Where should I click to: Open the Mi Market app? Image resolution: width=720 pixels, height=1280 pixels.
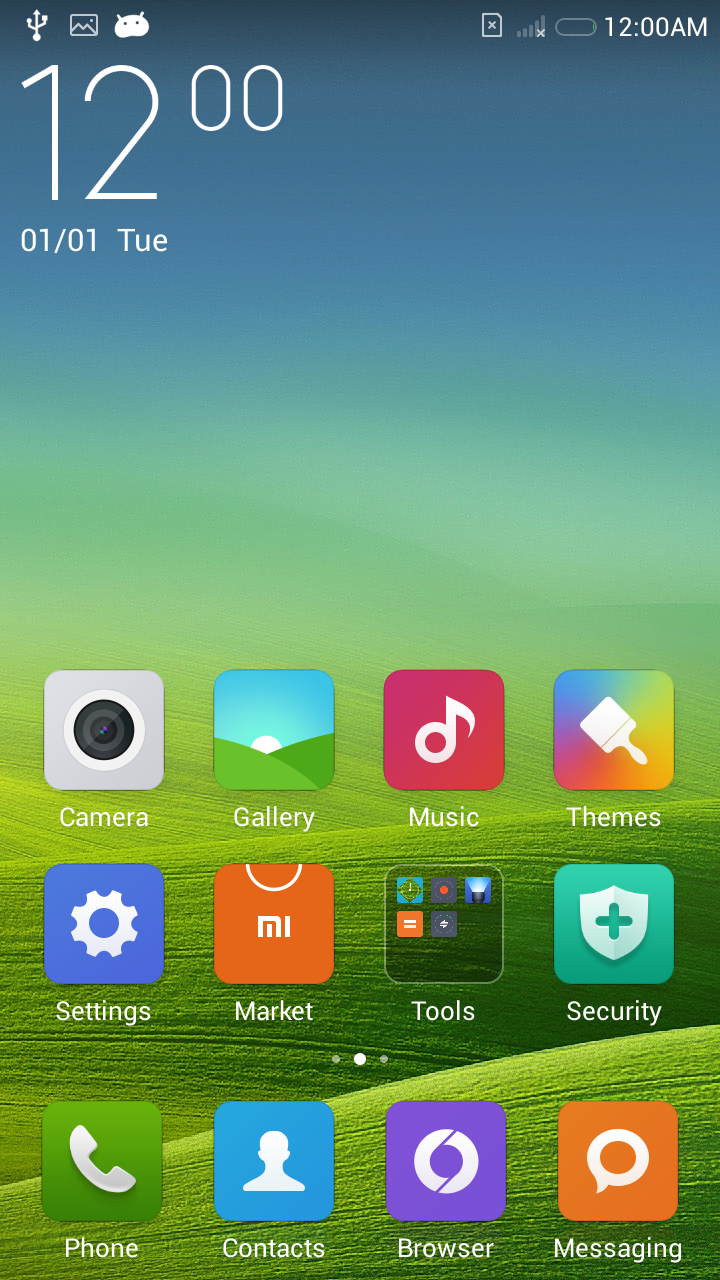click(x=274, y=924)
